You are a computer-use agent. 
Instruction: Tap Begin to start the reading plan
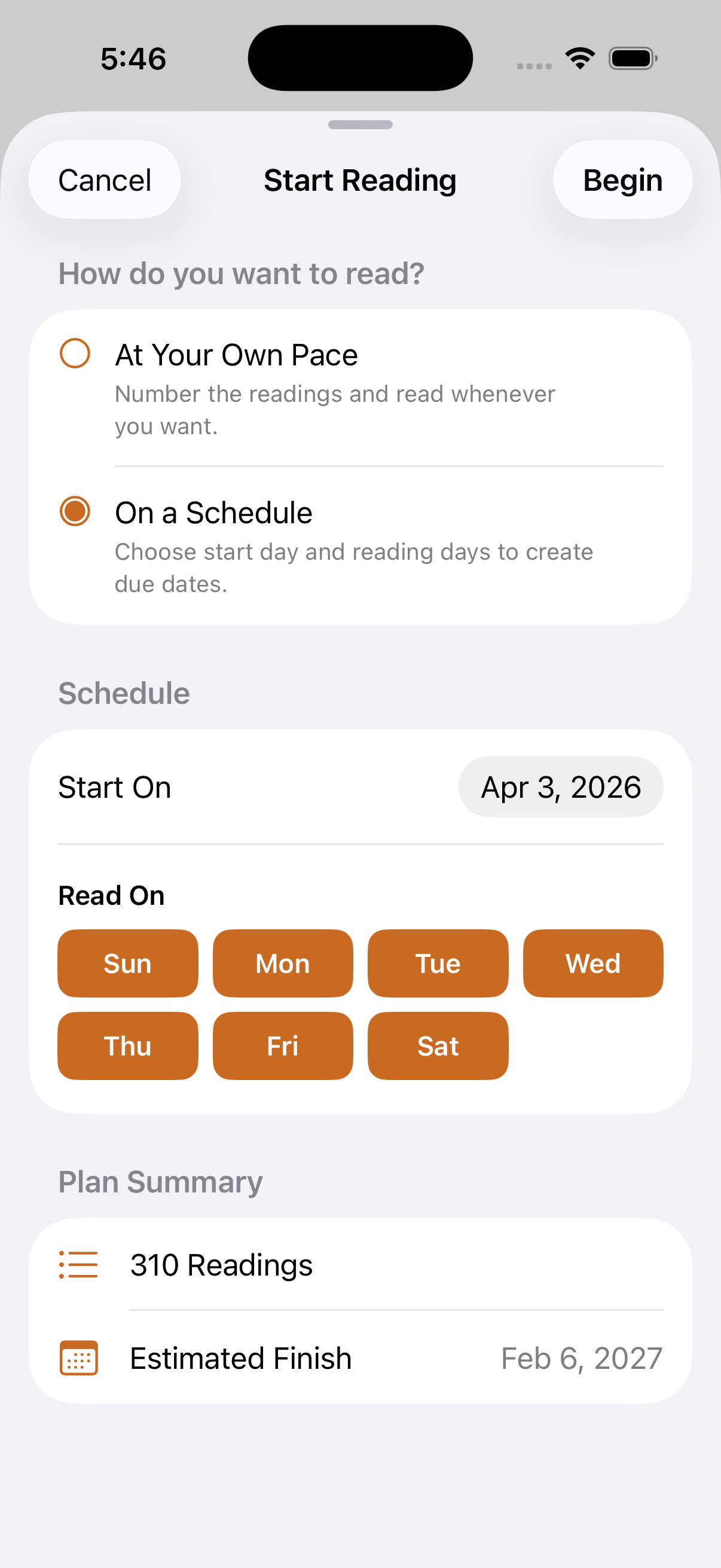click(622, 180)
